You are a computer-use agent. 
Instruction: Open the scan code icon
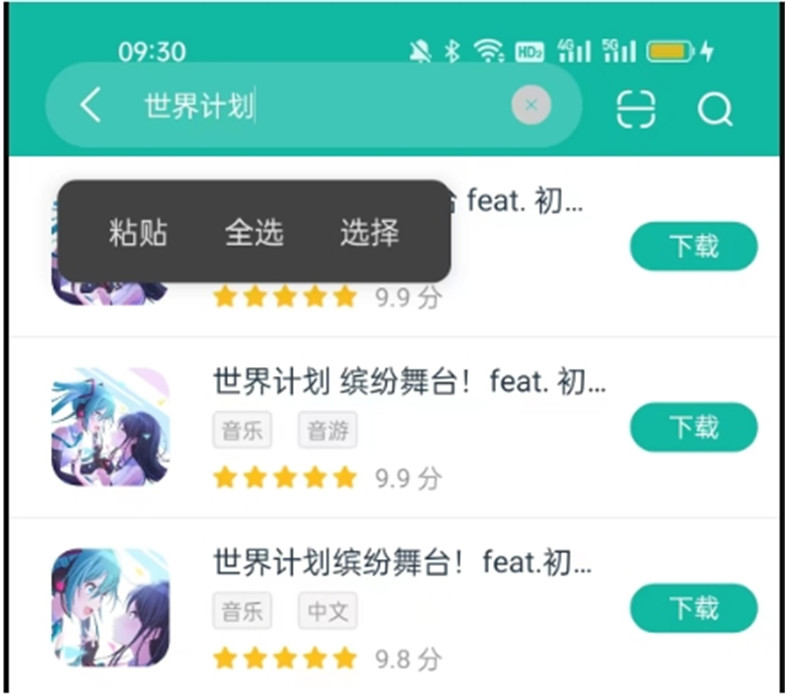[x=636, y=108]
